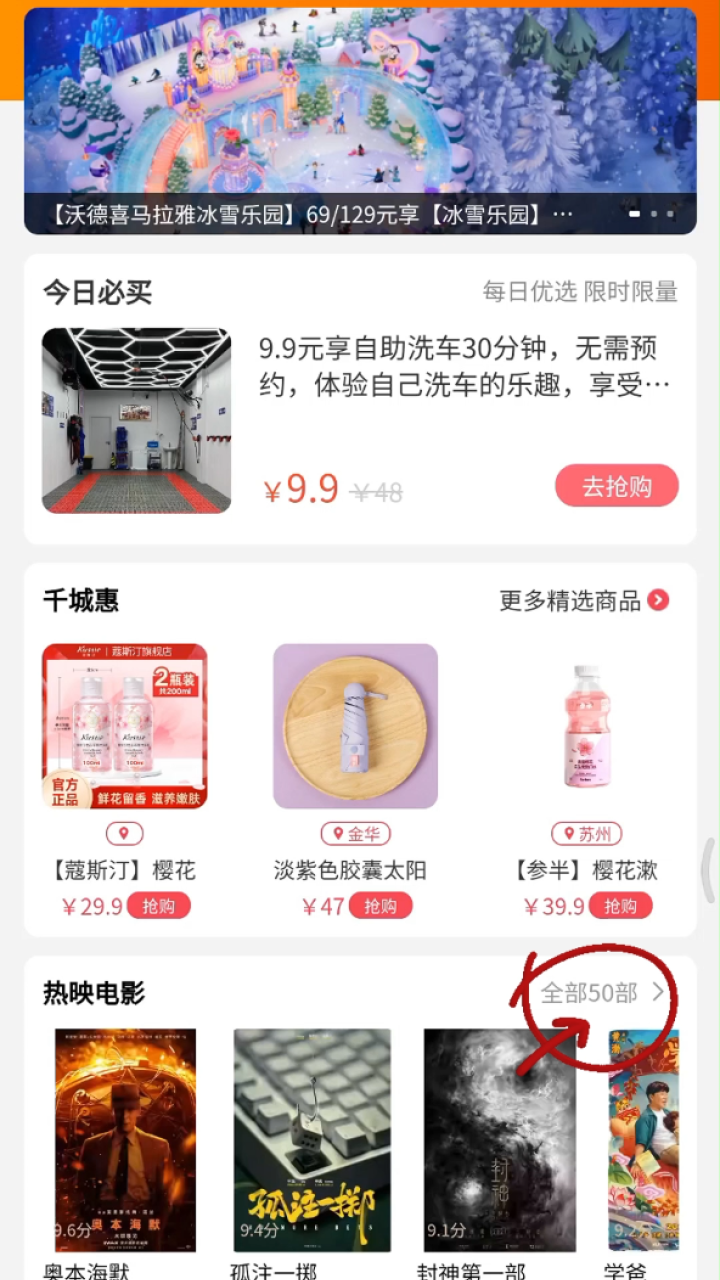Open the 封神第一部 movie poster
This screenshot has height=1280, width=720.
pos(499,1140)
